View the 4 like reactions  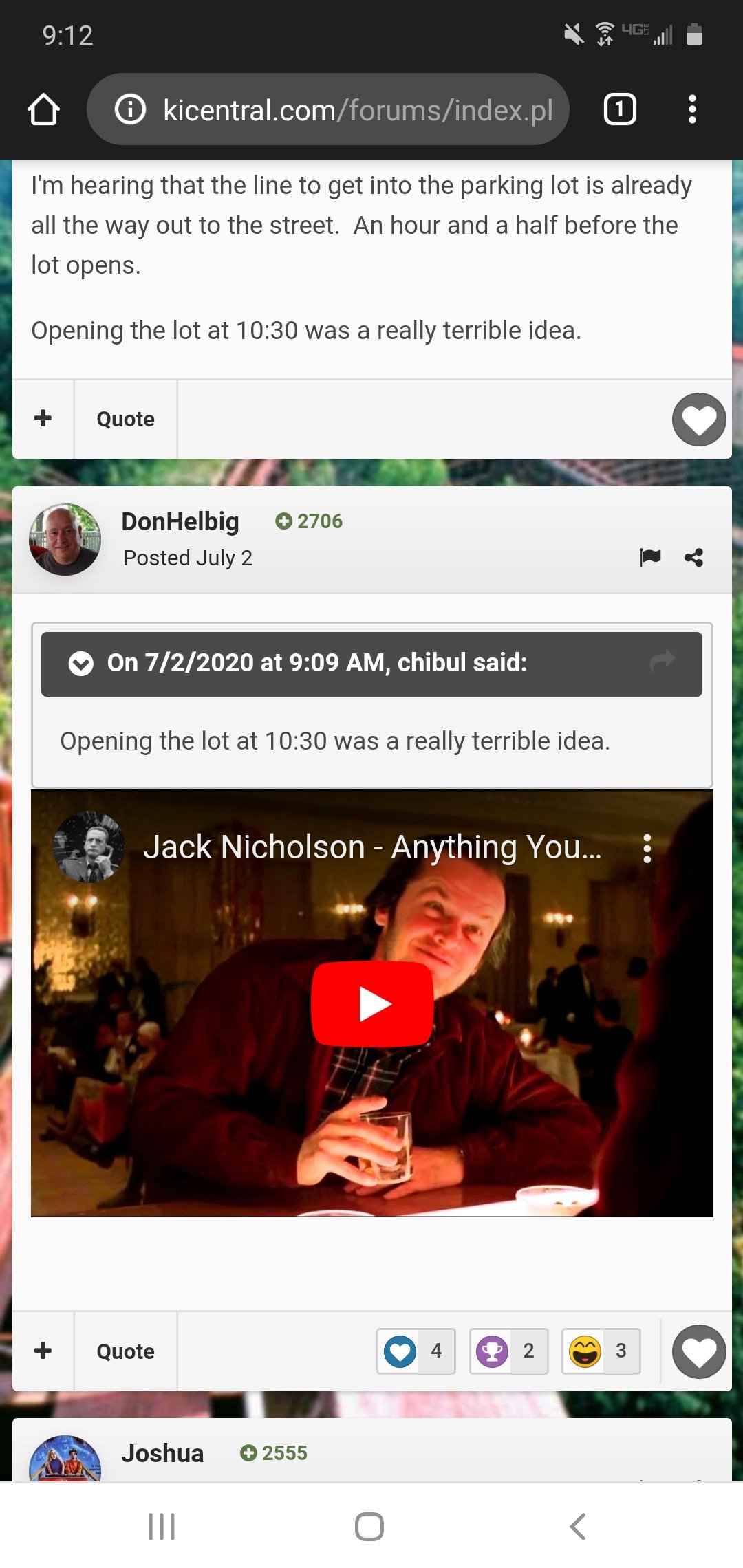(x=416, y=1351)
